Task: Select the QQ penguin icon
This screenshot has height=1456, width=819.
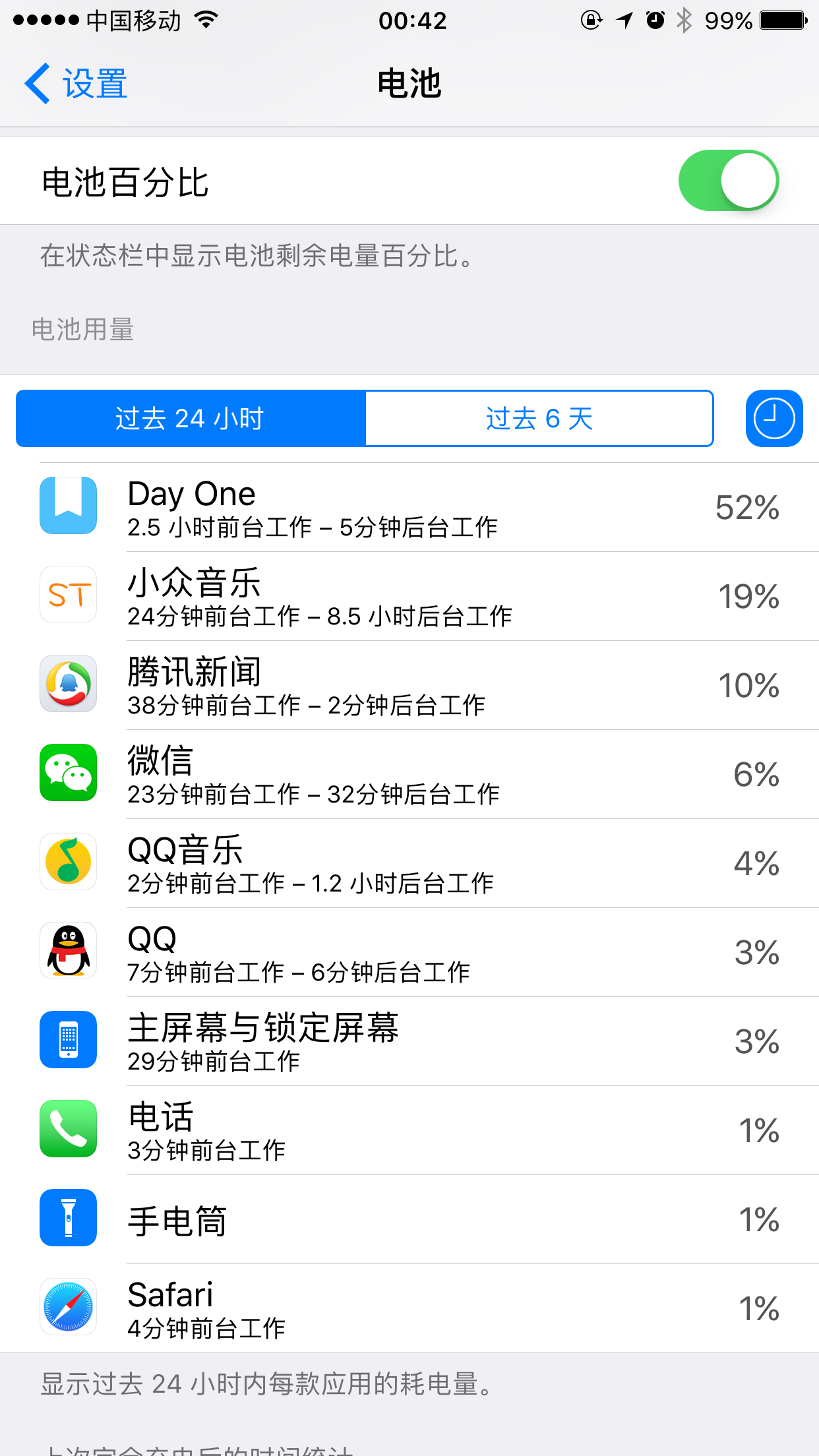Action: 68,951
